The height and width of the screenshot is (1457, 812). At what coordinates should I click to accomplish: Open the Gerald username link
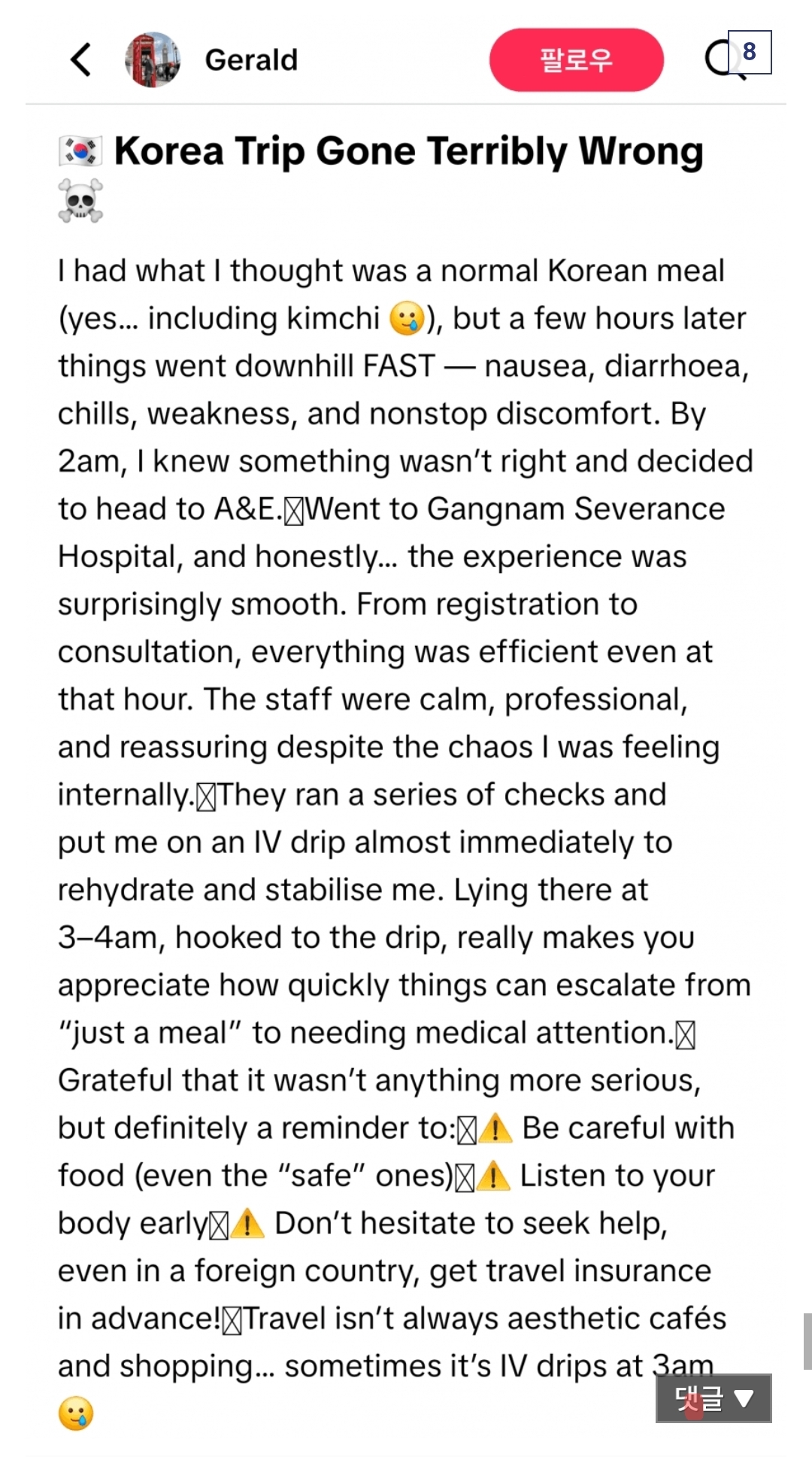(x=251, y=60)
